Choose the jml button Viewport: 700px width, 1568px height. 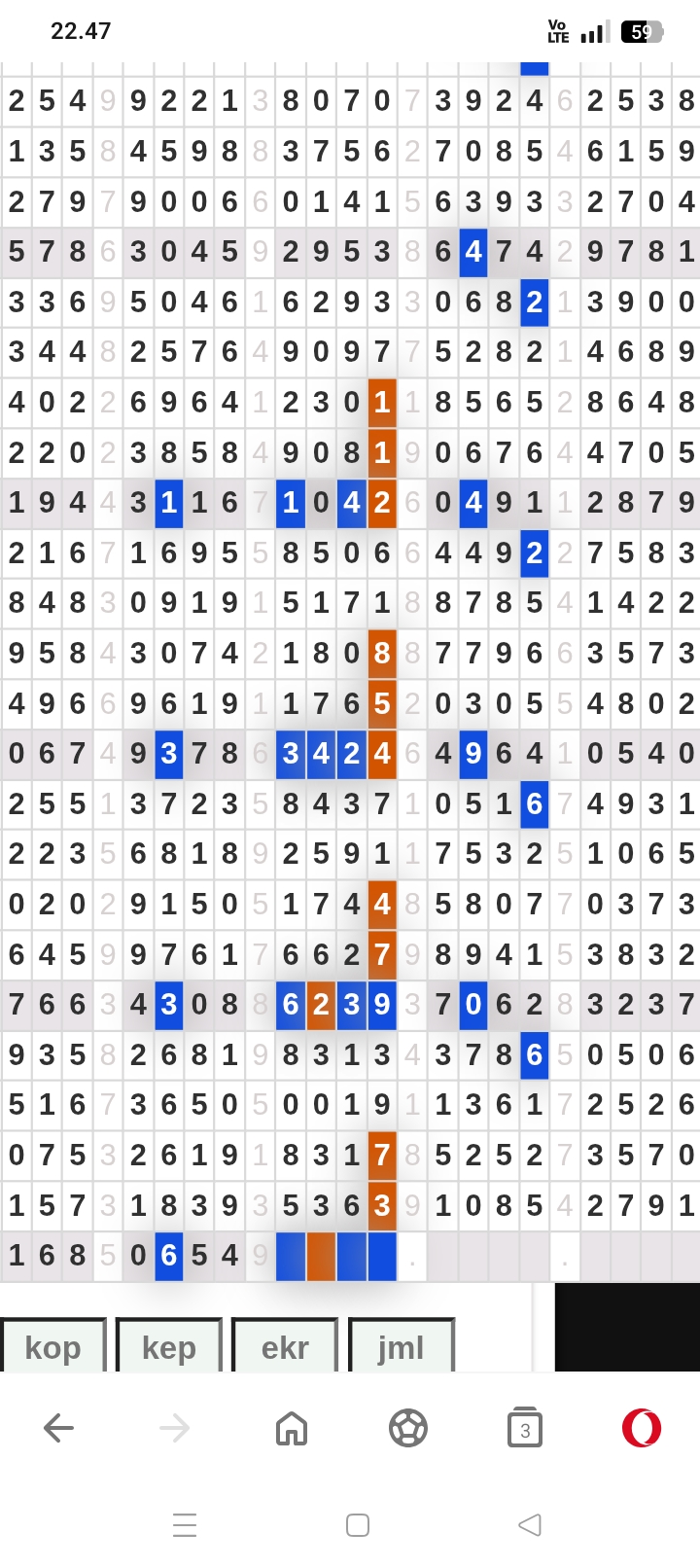click(401, 1346)
